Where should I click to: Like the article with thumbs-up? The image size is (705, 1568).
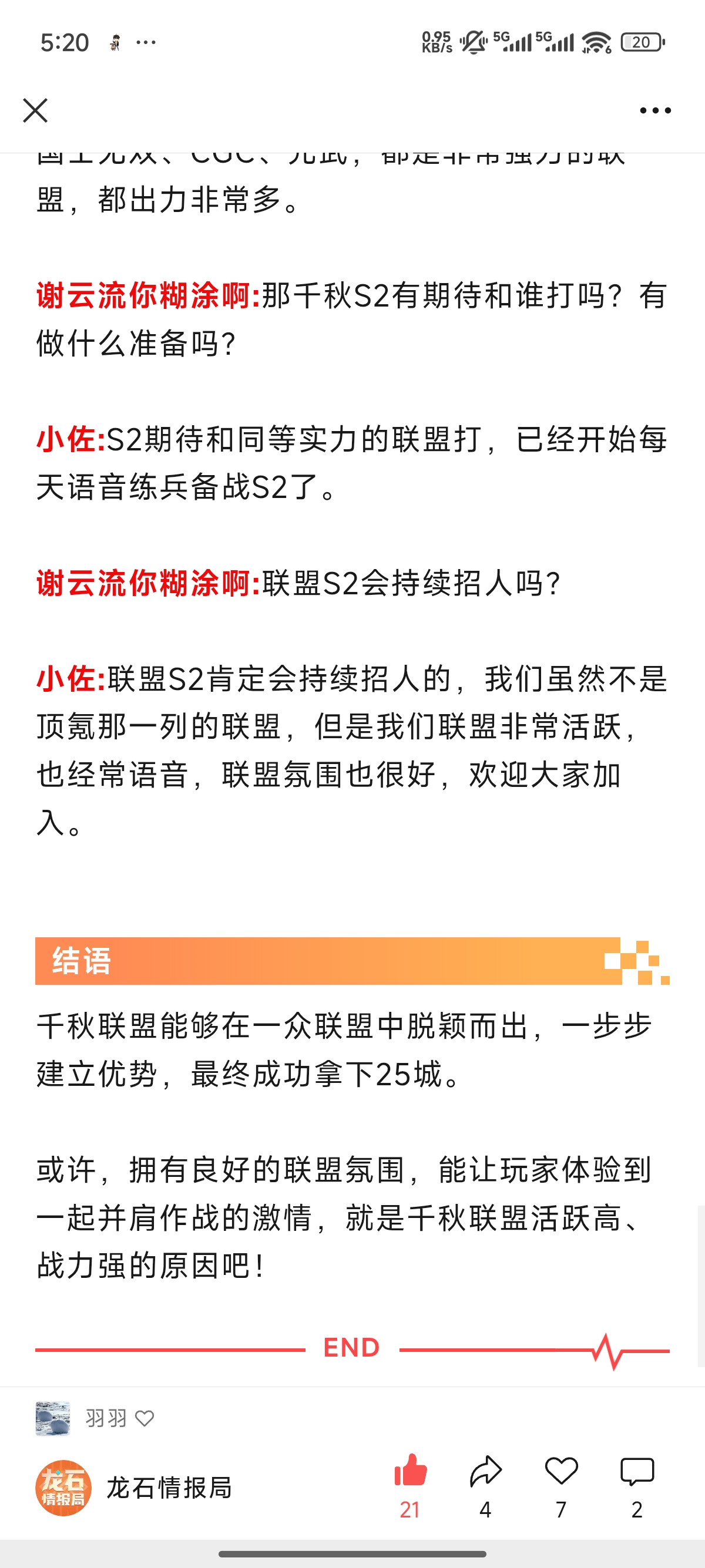[x=410, y=1472]
